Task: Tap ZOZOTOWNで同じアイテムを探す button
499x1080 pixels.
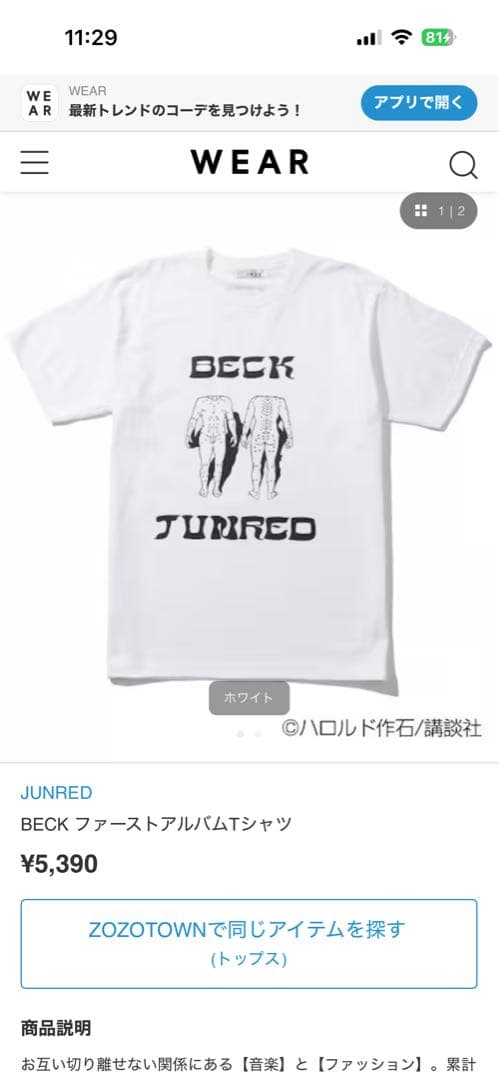Action: [249, 944]
